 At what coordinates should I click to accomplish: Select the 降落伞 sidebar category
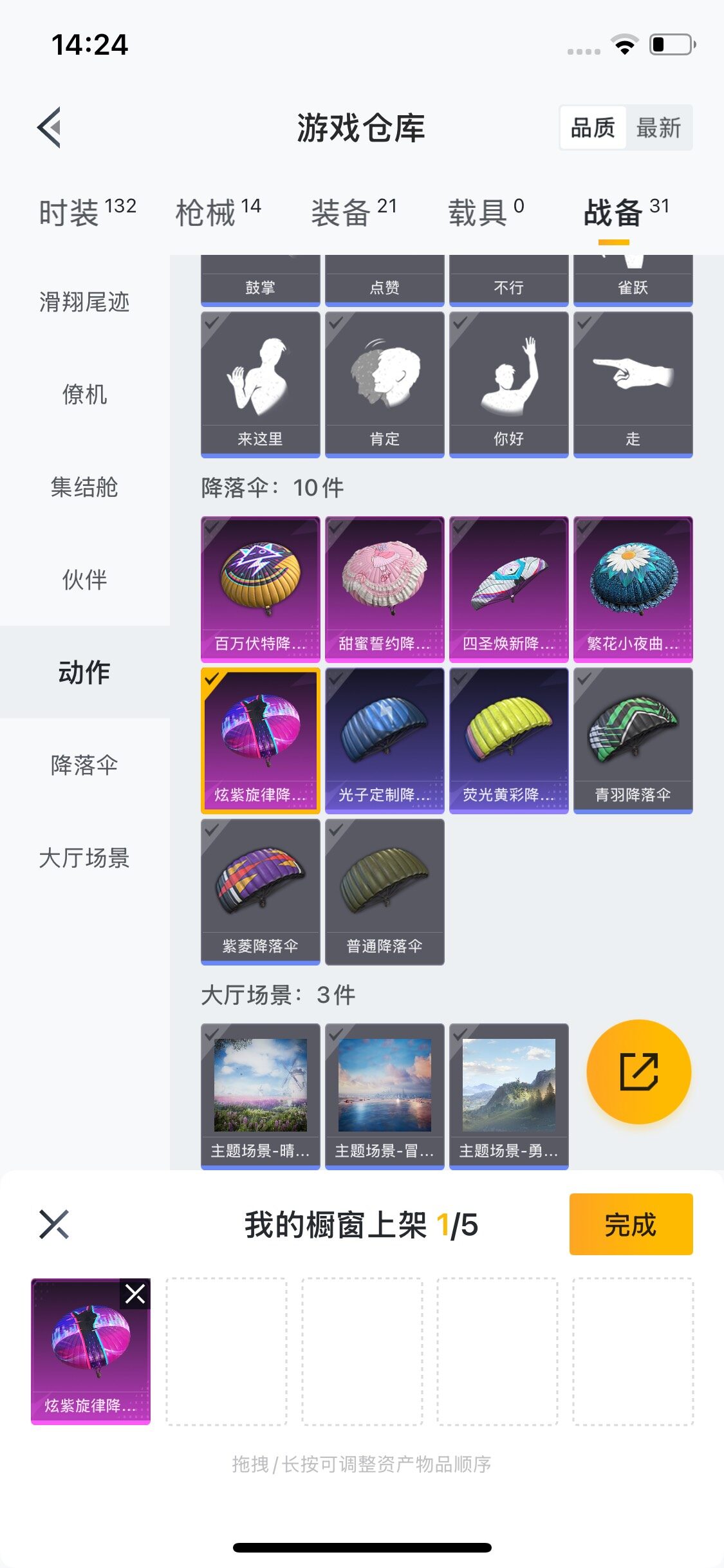[x=84, y=765]
